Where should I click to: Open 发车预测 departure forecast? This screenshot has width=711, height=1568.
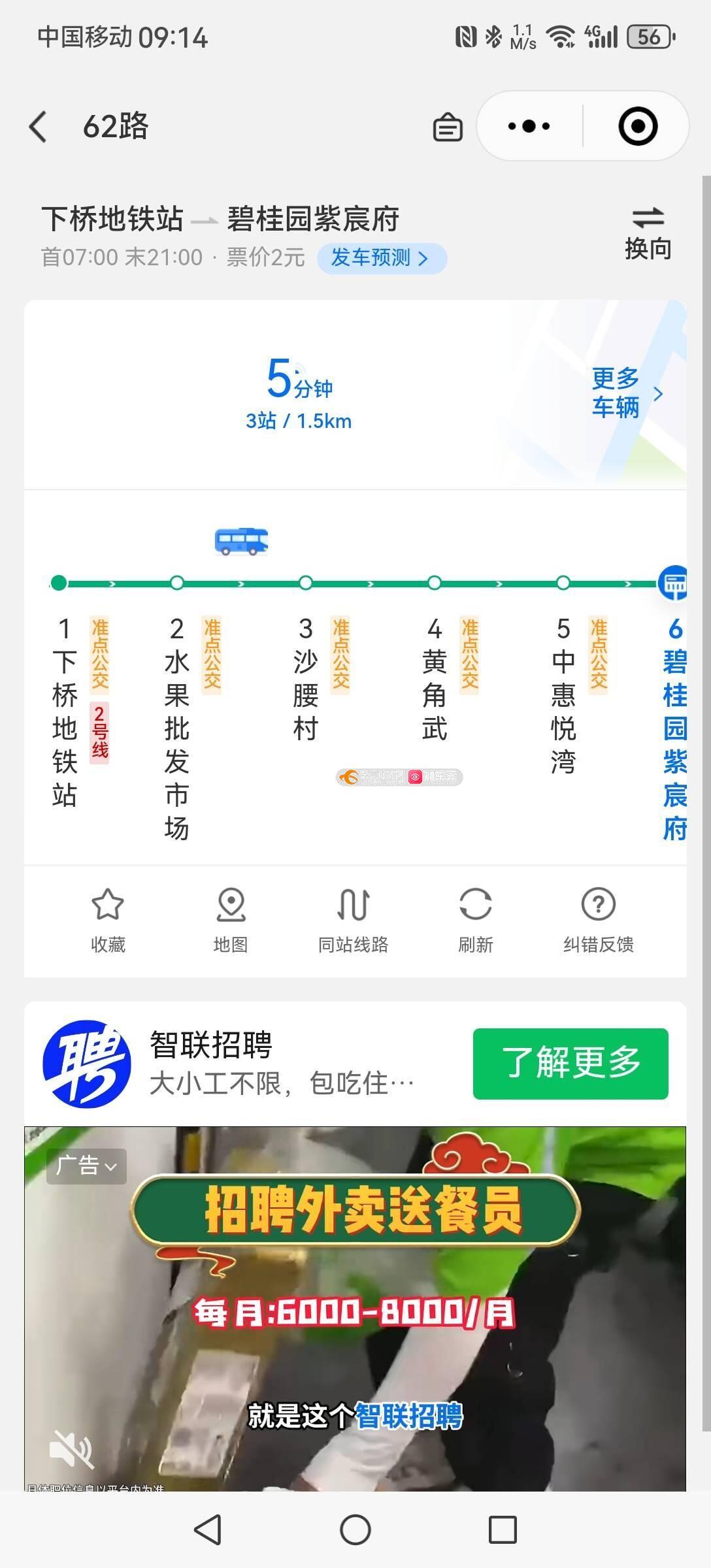coord(381,258)
